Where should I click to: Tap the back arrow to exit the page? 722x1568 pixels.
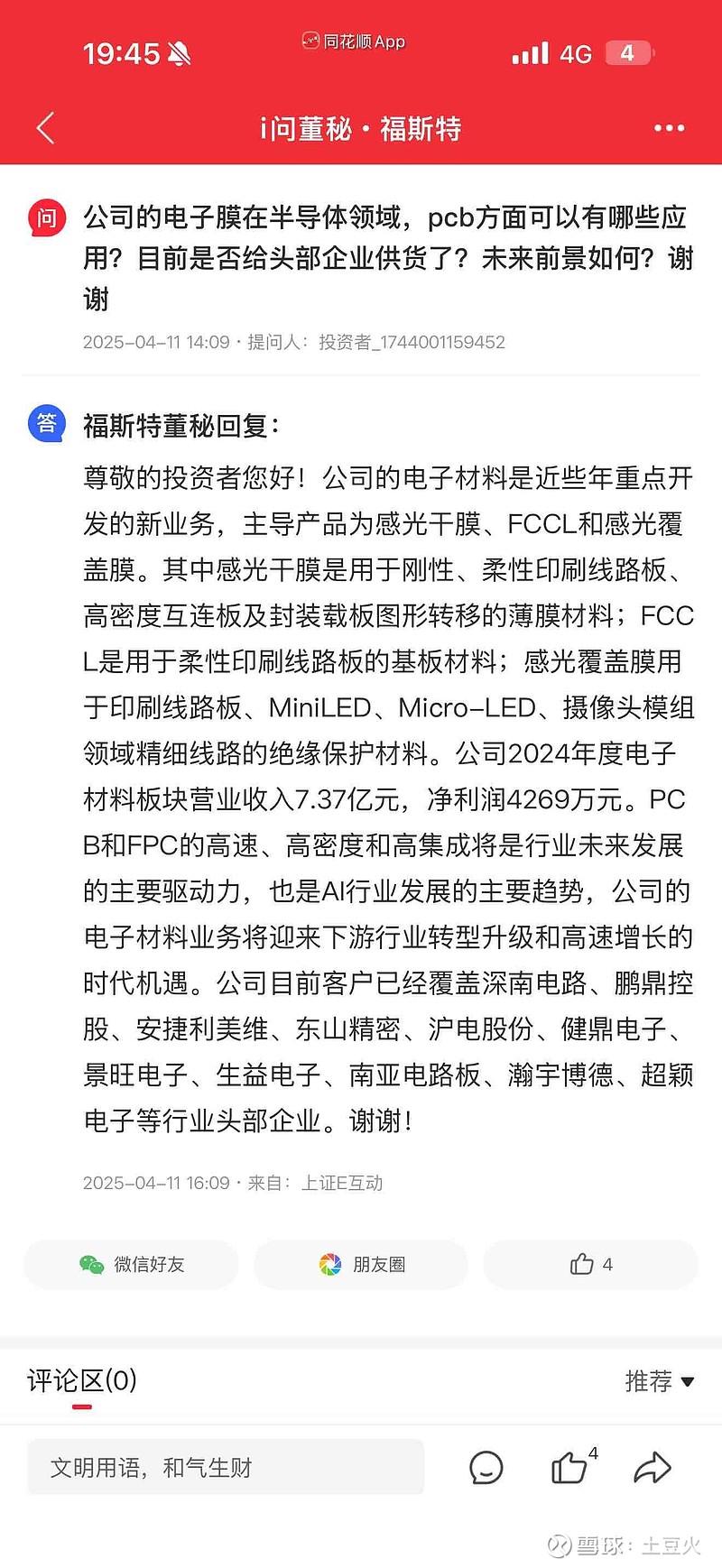45,128
